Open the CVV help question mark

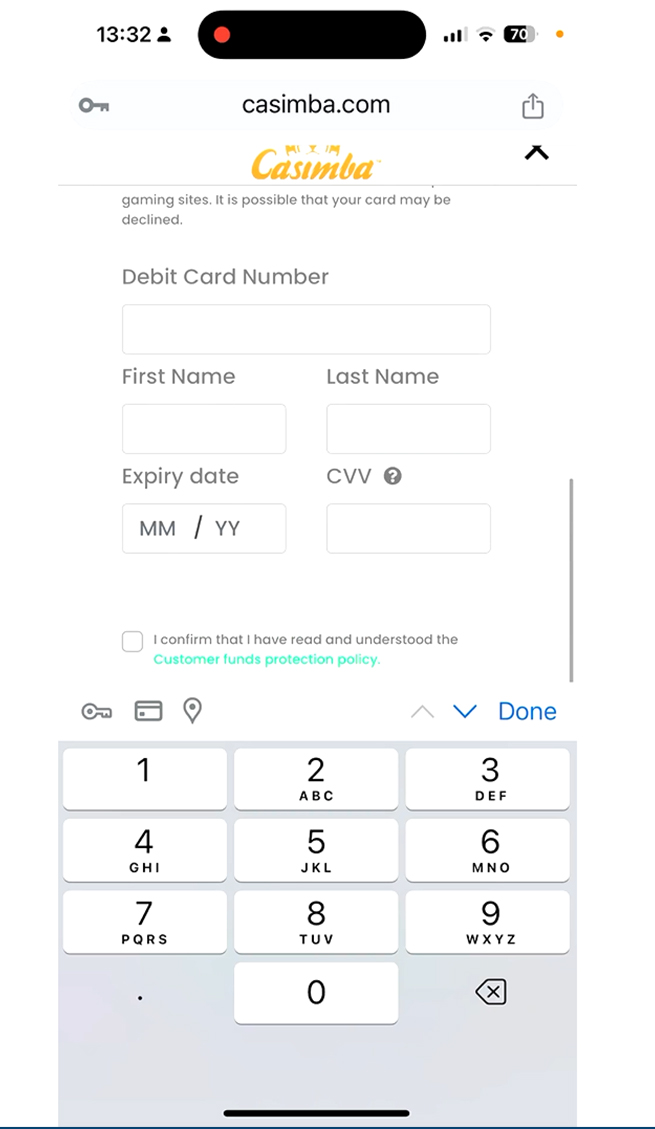[x=392, y=476]
